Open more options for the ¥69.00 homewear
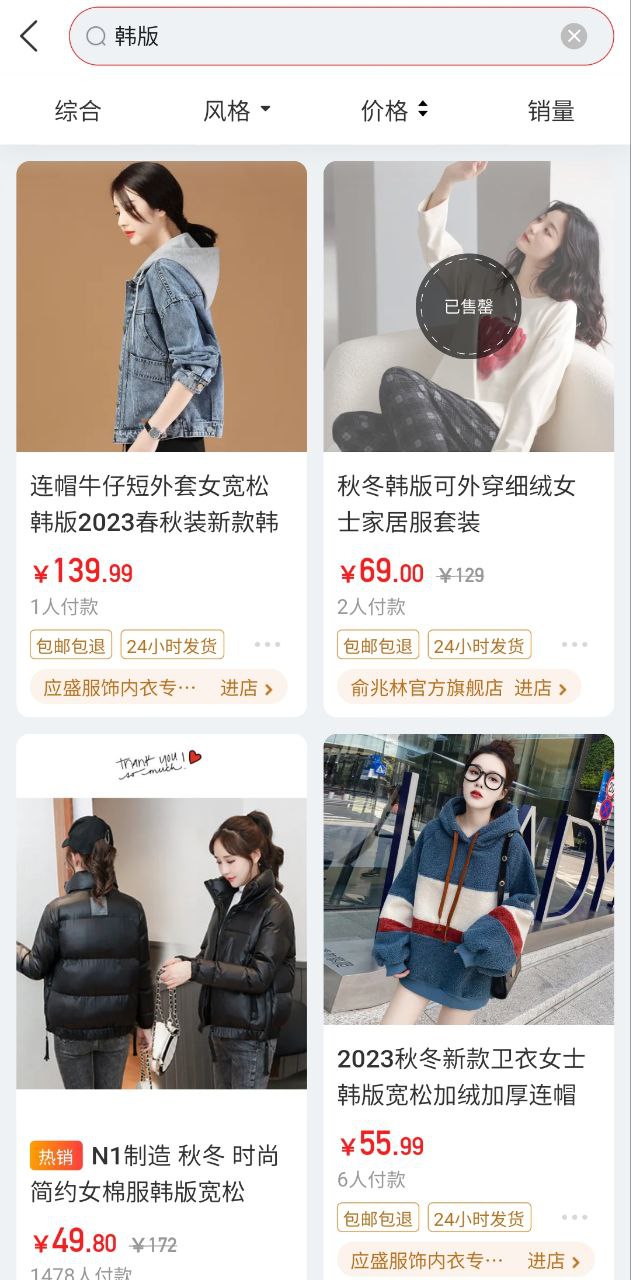The width and height of the screenshot is (631, 1280). pyautogui.click(x=574, y=645)
